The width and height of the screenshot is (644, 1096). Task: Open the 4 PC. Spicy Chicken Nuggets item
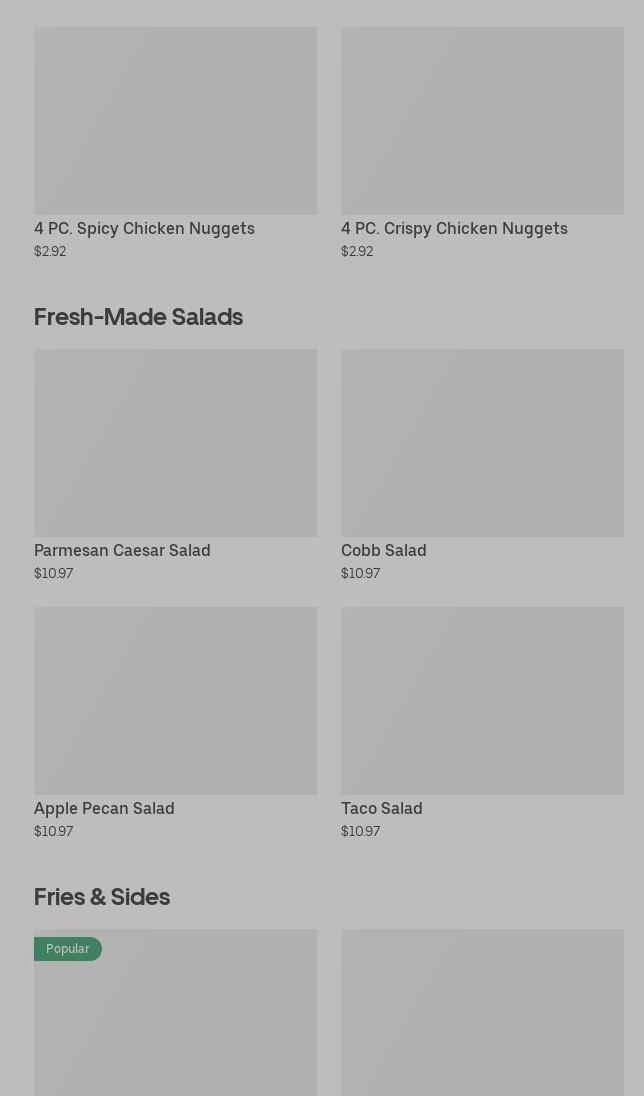point(176,143)
